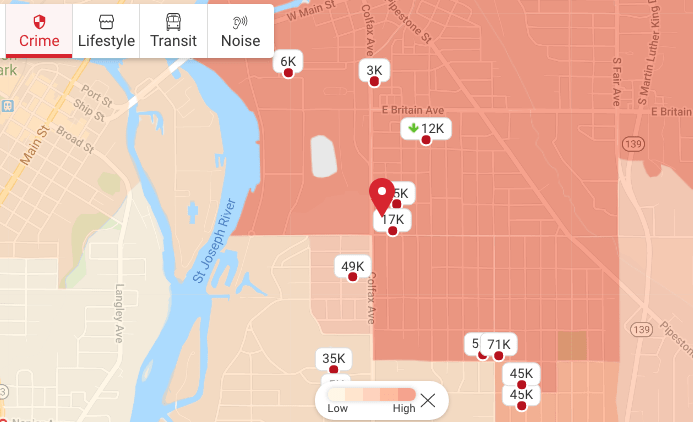Image resolution: width=693 pixels, height=422 pixels.
Task: Open the 17K listing marker
Action: click(x=393, y=220)
